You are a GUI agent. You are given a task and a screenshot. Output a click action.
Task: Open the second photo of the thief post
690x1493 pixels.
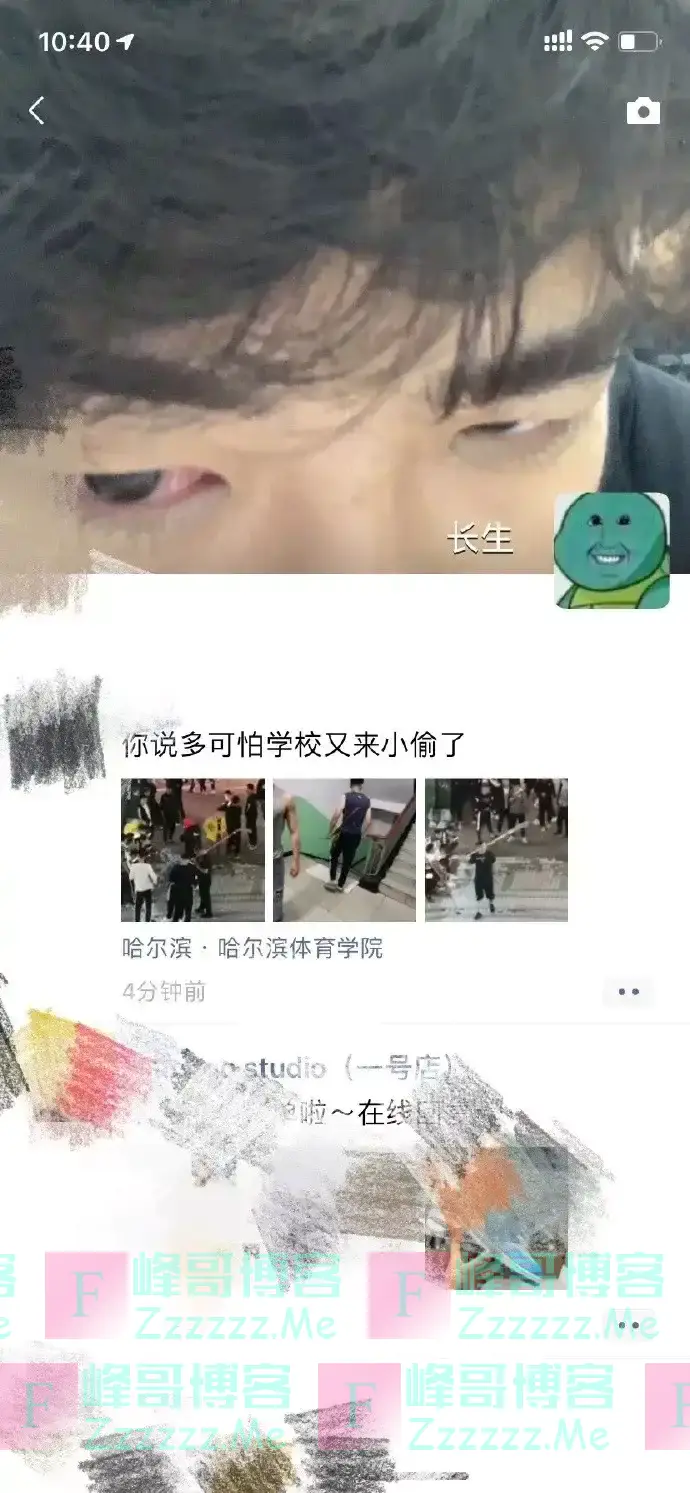pos(344,850)
